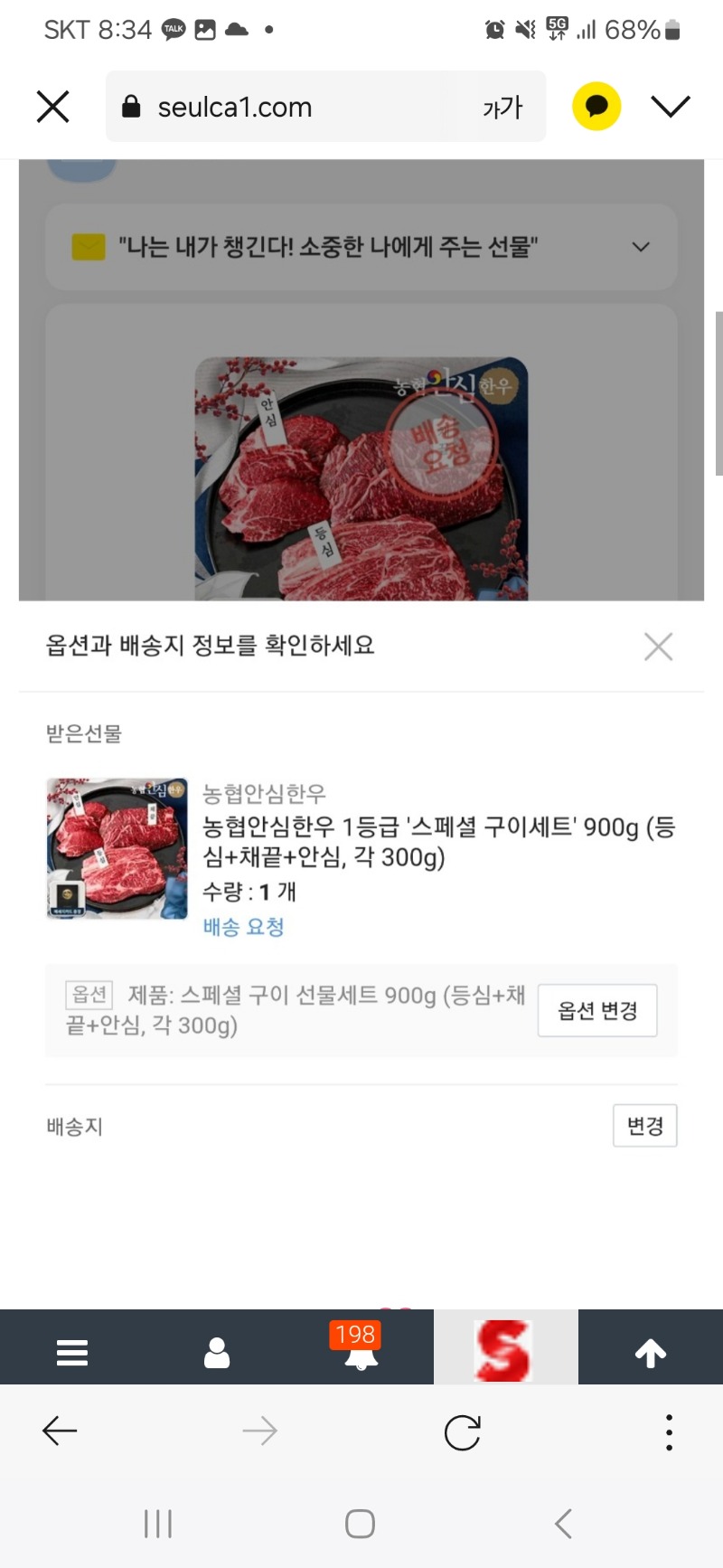Reload the page
Screen dimensions: 723x1568
462,1432
